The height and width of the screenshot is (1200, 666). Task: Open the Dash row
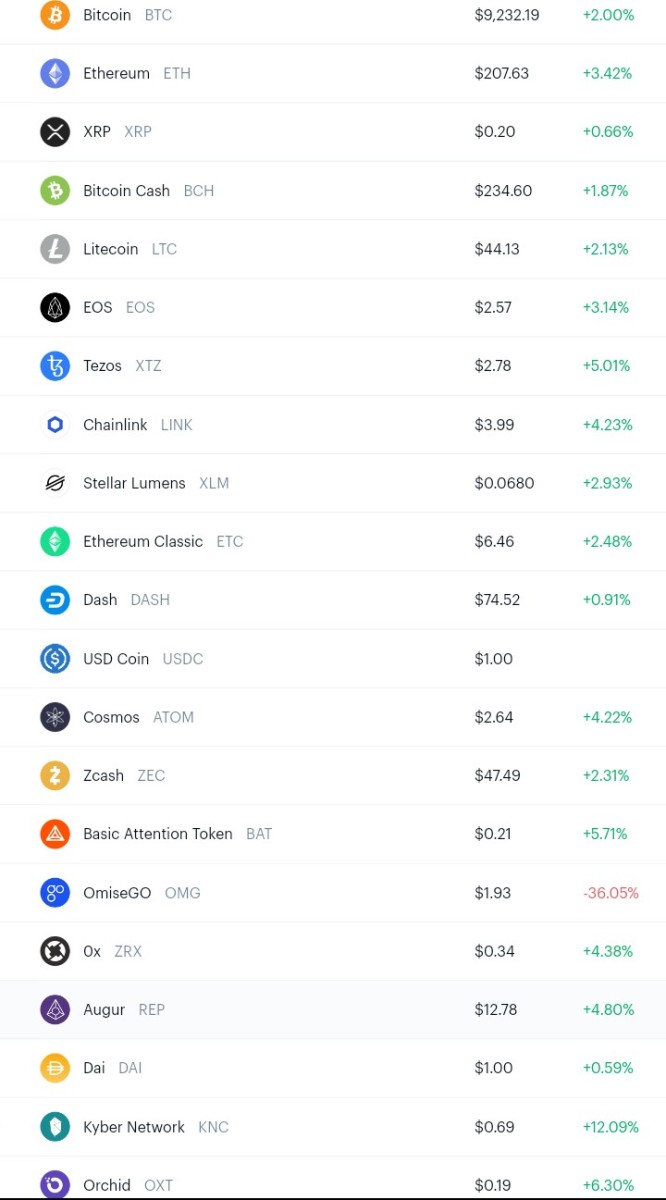[x=100, y=600]
